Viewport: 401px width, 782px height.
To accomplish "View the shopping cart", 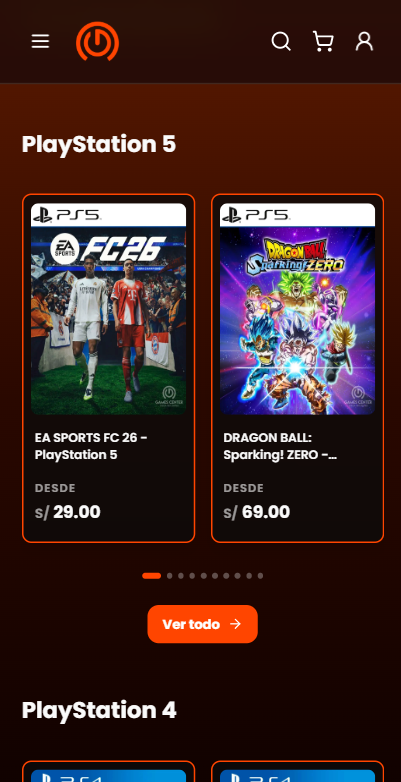I will 323,41.
